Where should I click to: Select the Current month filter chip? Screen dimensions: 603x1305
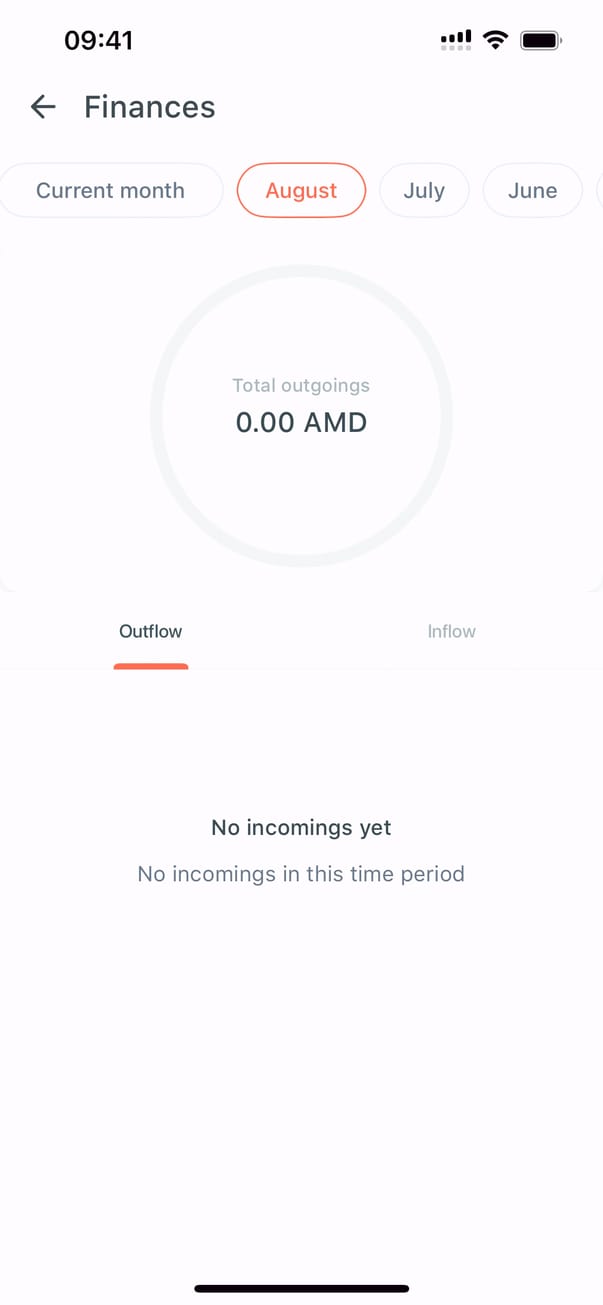click(x=110, y=190)
